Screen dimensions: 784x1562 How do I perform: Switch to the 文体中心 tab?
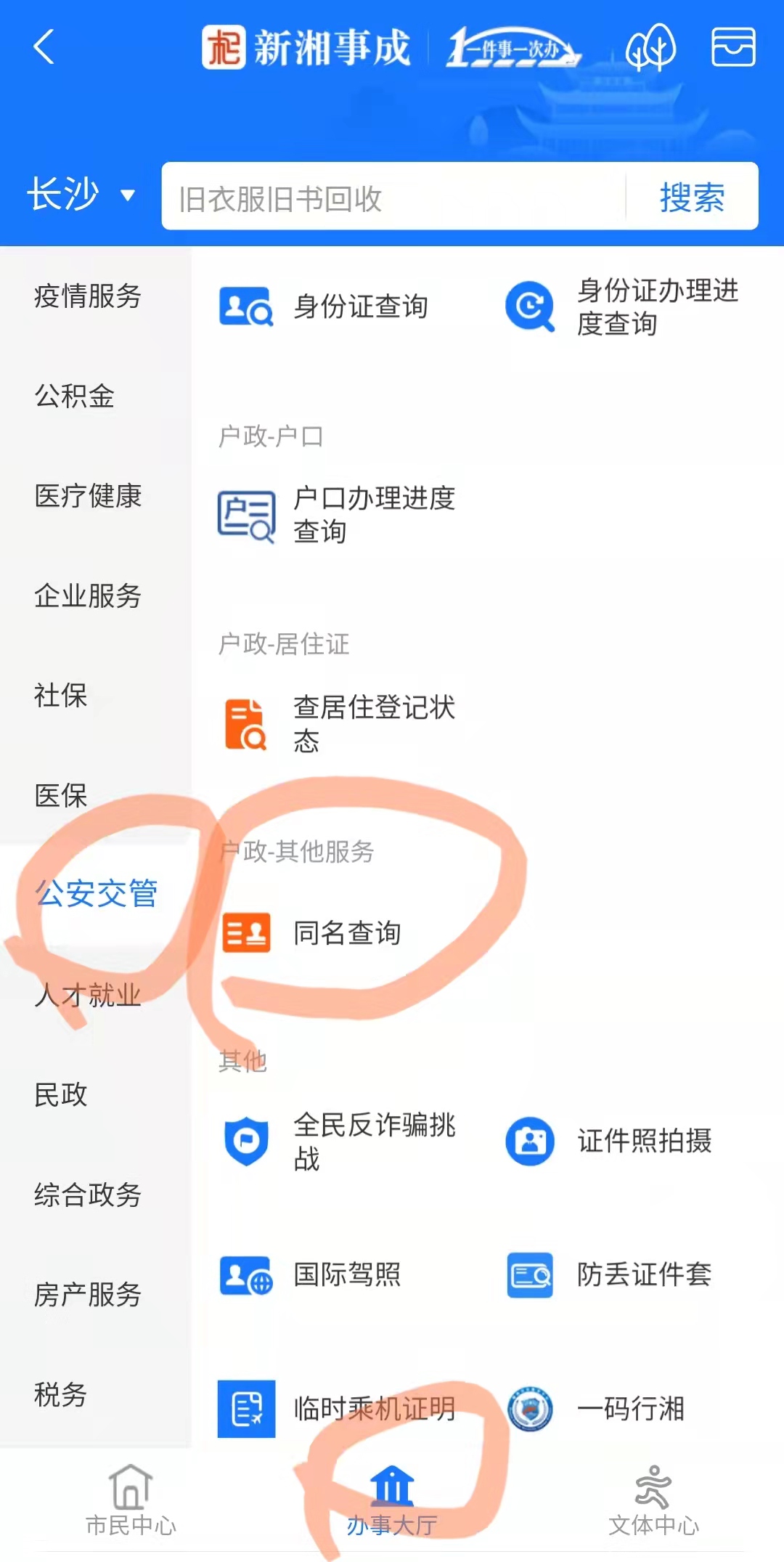pos(653,1500)
